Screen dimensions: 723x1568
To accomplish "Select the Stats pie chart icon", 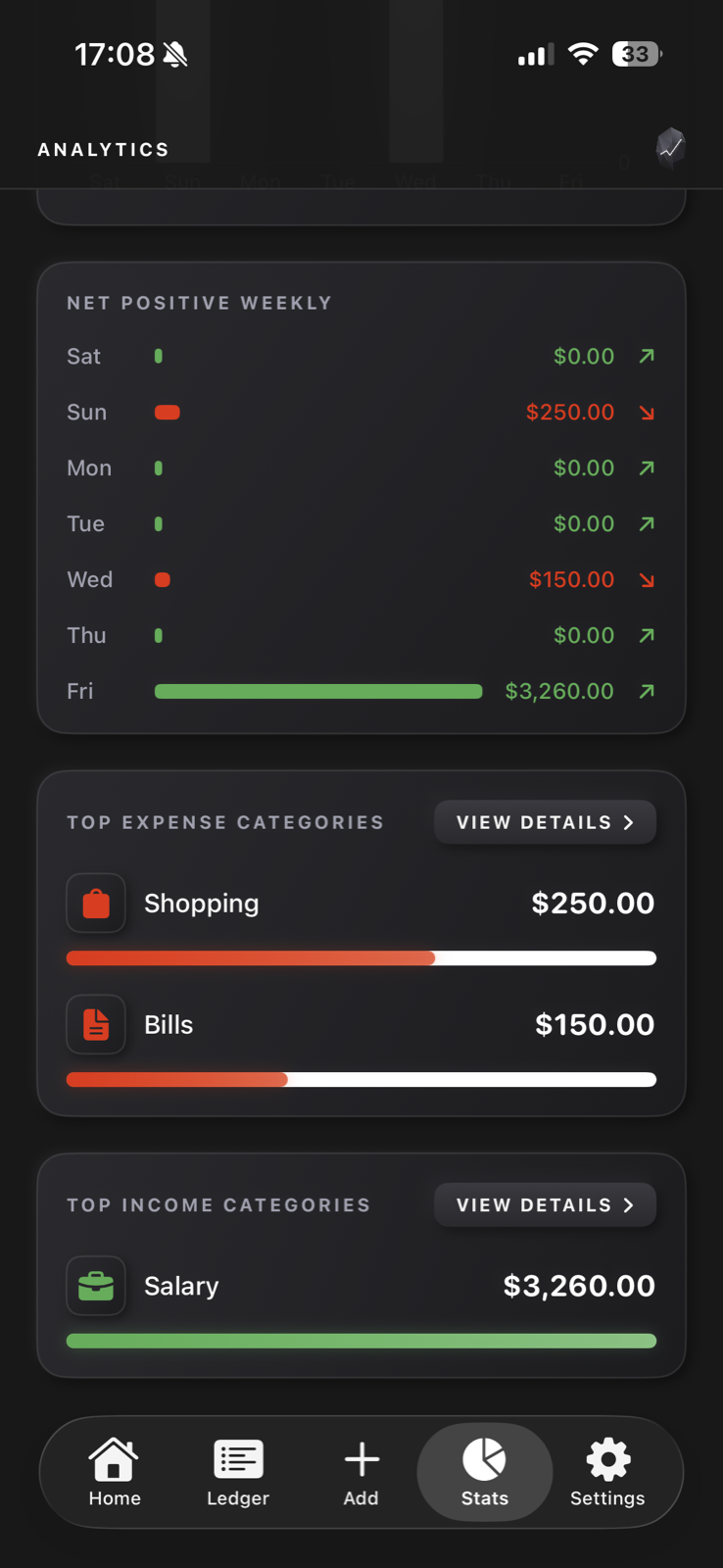I will (x=484, y=1457).
